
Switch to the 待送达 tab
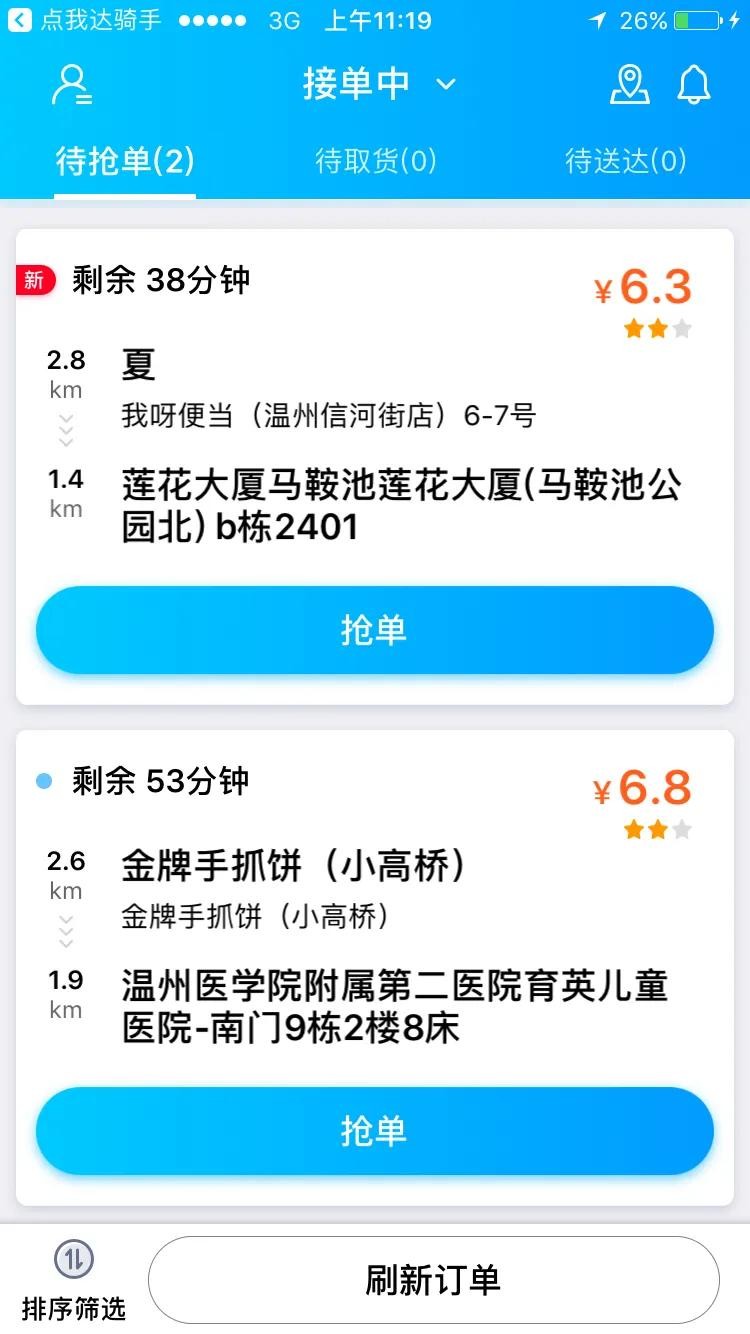tap(626, 161)
